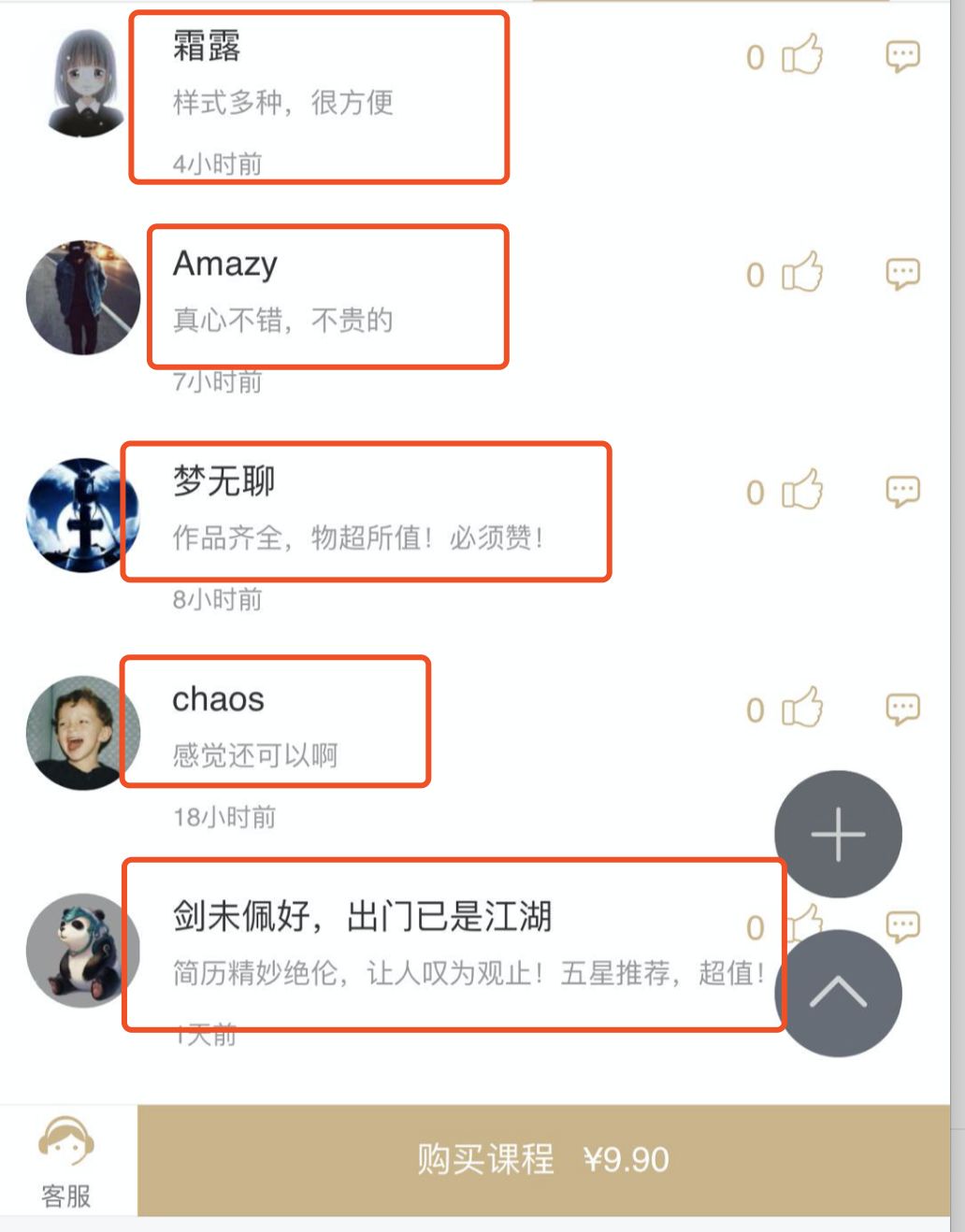The width and height of the screenshot is (965, 1232).
Task: Like the comment by 霜露
Action: point(801,55)
